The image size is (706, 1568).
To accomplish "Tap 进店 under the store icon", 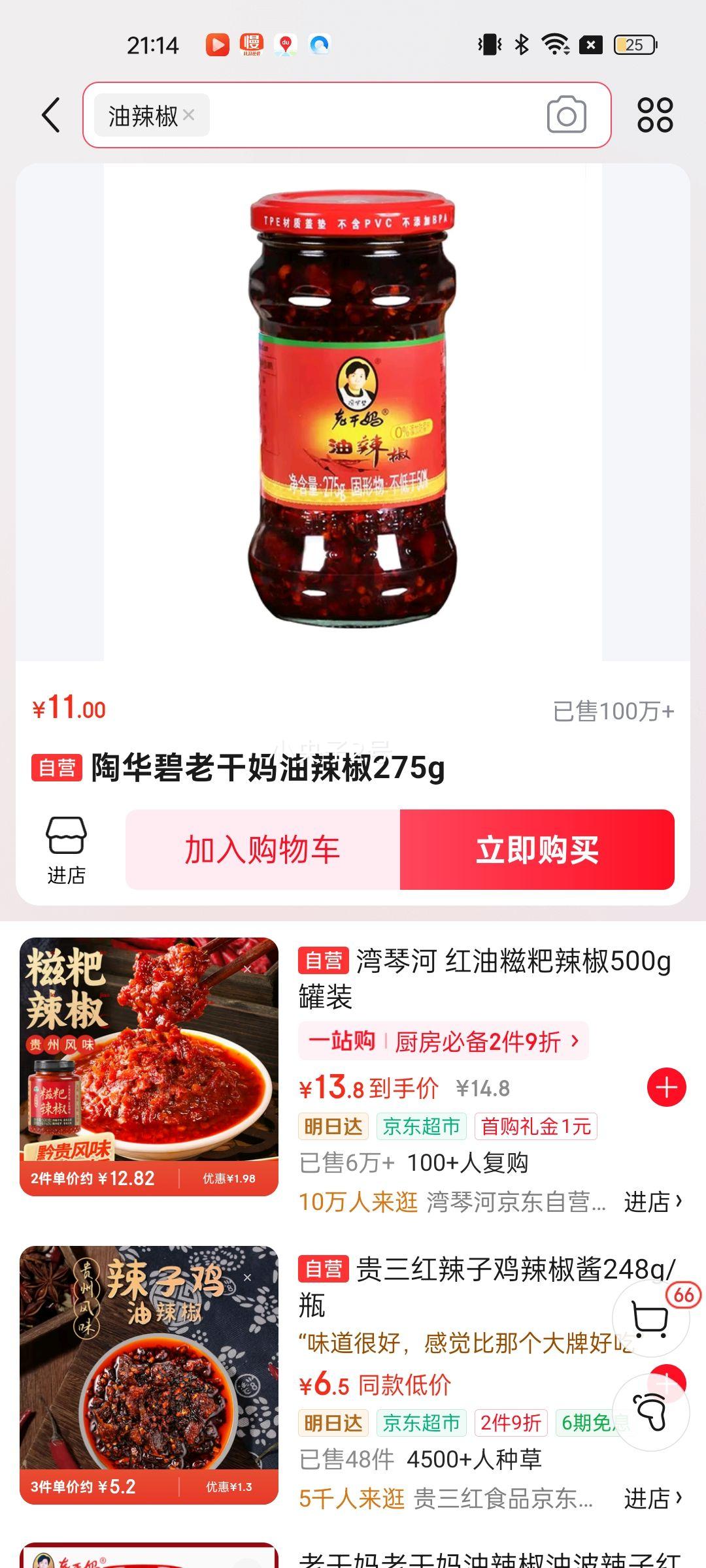I will point(66,850).
